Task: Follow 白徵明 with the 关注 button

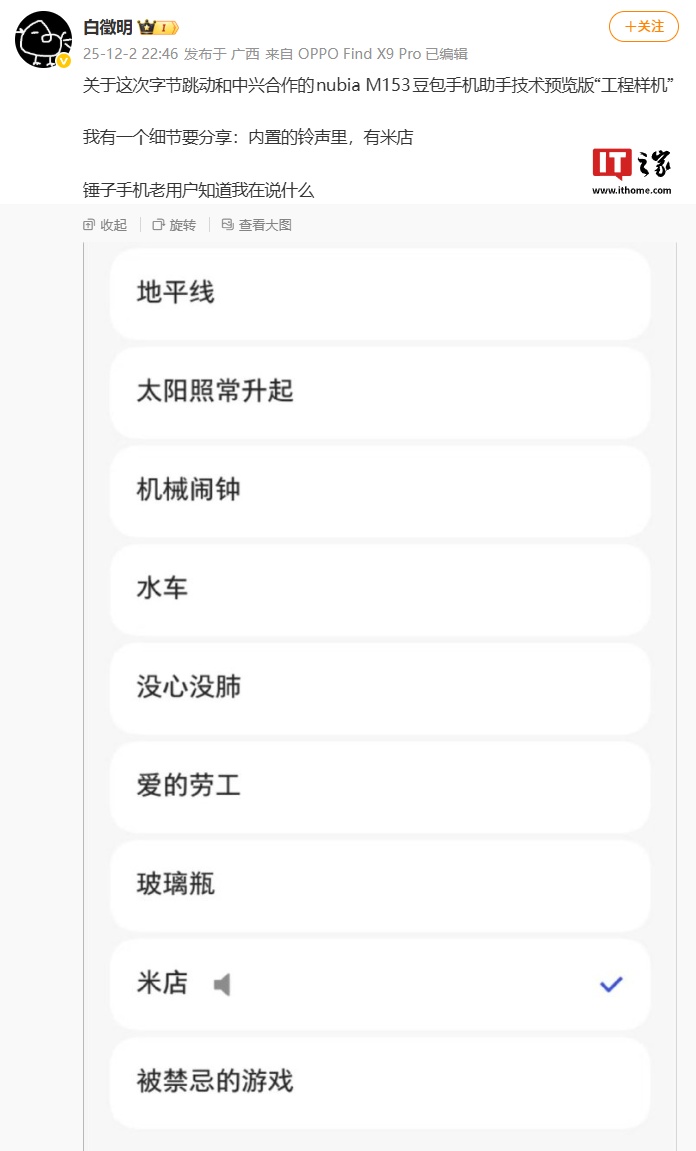Action: click(x=644, y=27)
